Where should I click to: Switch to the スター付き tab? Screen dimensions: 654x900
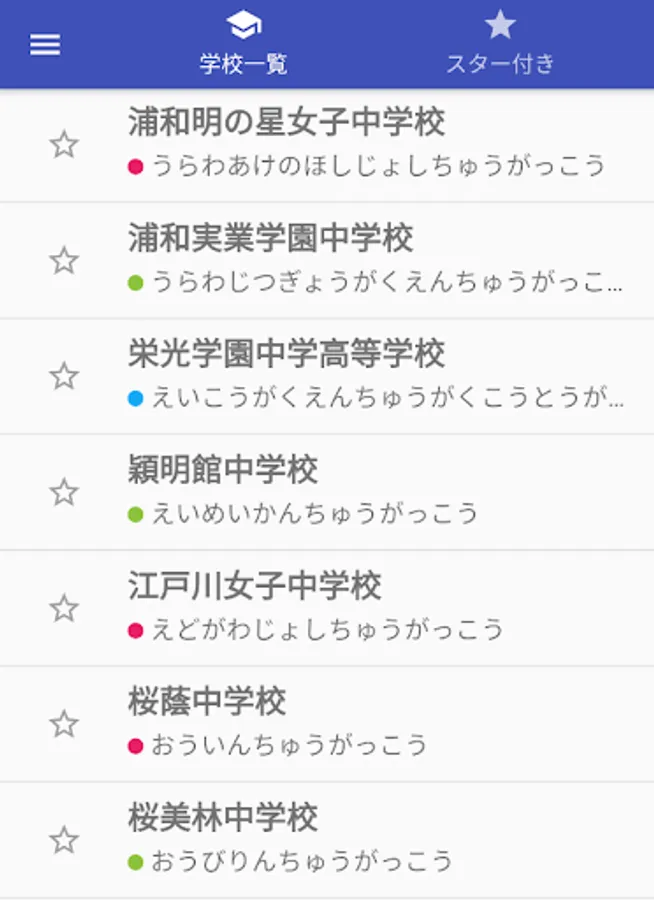499,45
